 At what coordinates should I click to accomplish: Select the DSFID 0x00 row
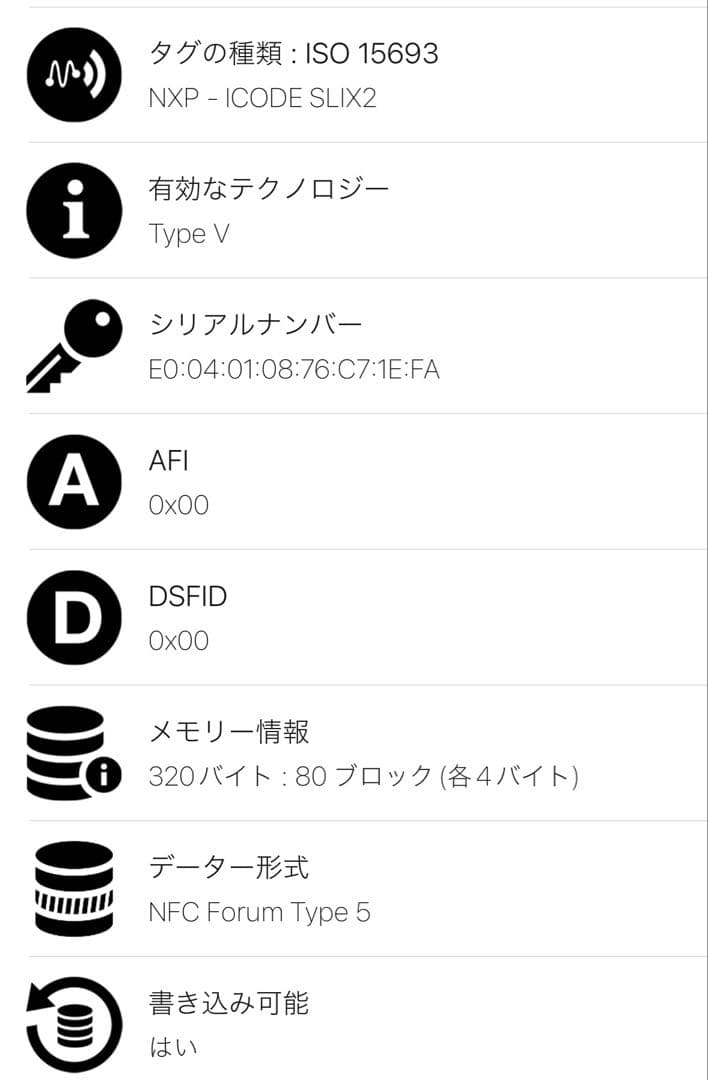[354, 618]
